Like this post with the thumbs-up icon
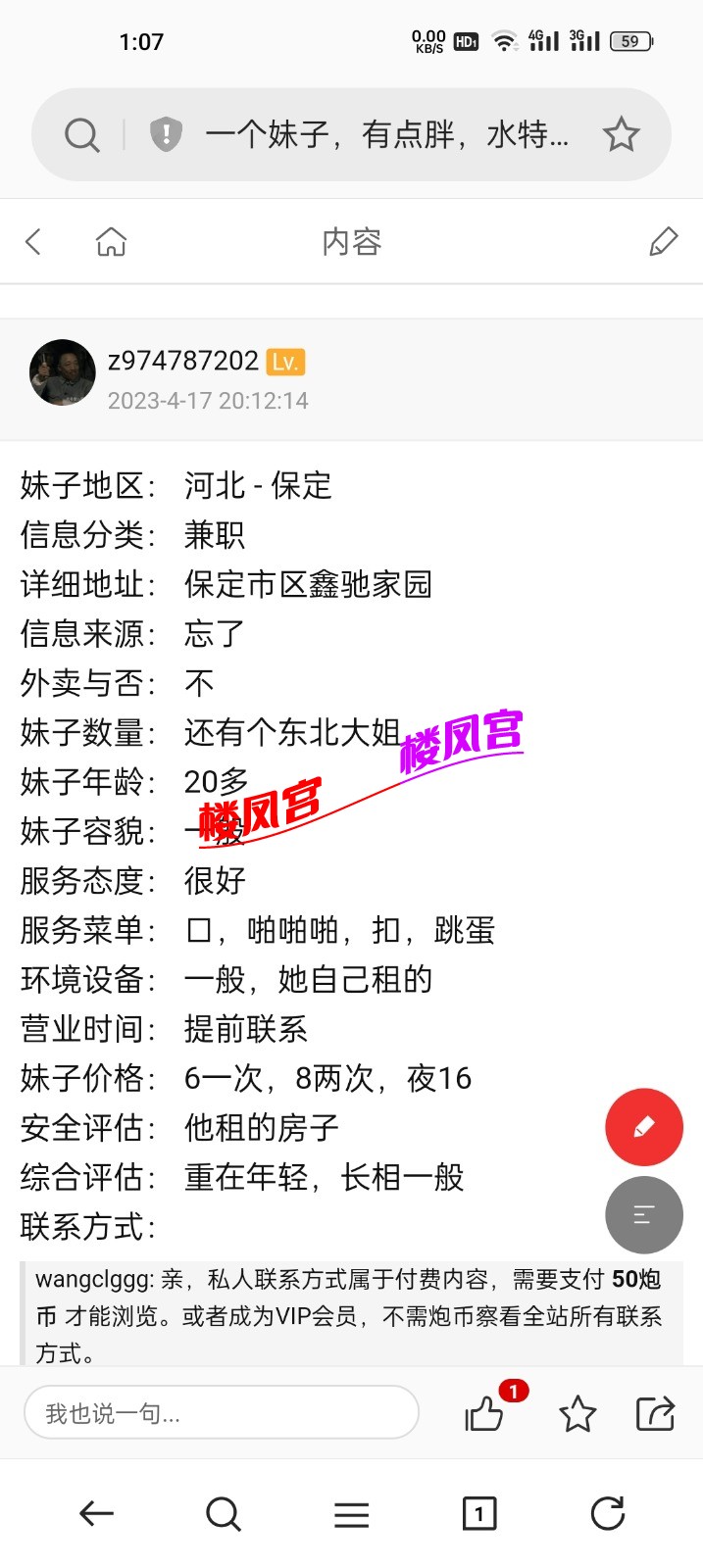 coord(484,1414)
